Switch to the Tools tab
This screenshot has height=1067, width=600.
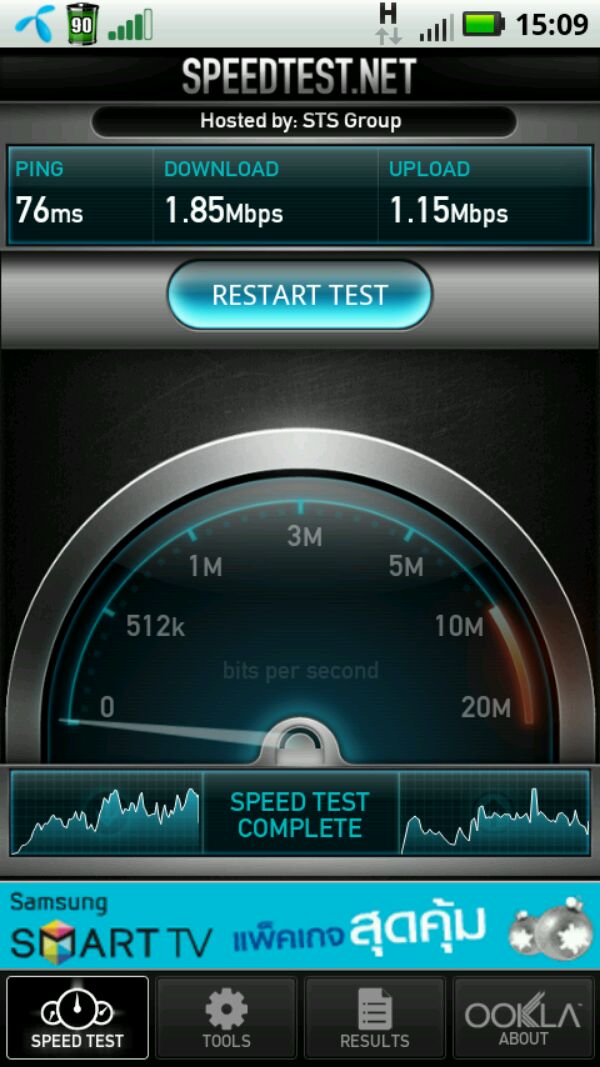click(x=226, y=1018)
